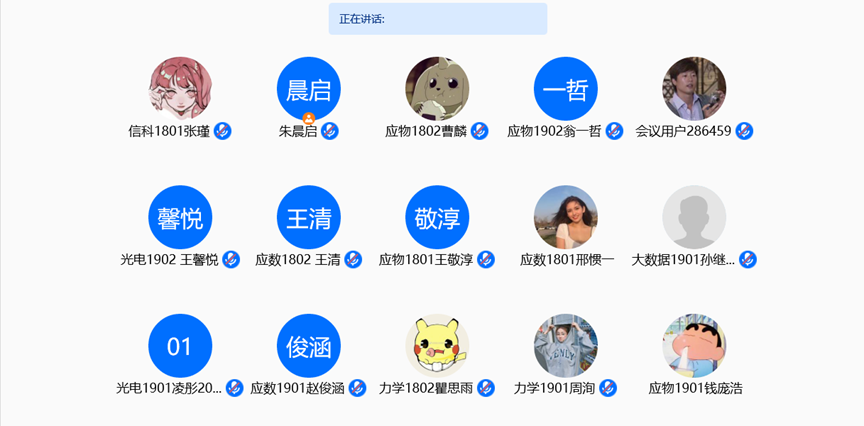Image resolution: width=864 pixels, height=426 pixels.
Task: Open 朱晨启's participant tile
Action: click(x=308, y=88)
